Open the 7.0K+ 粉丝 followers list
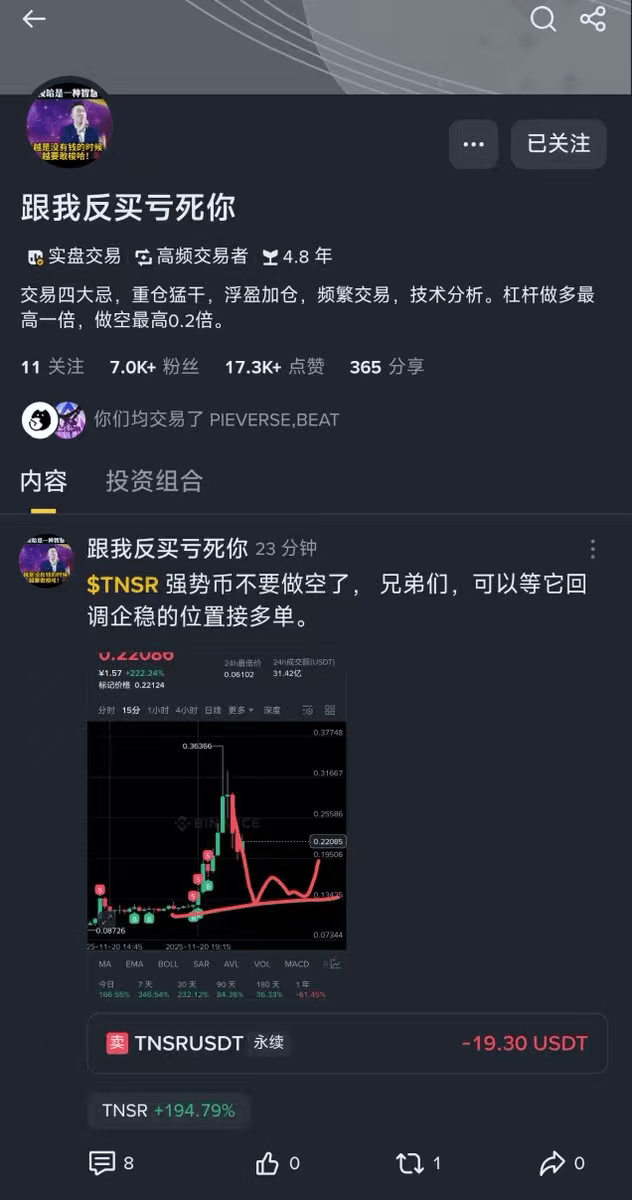The width and height of the screenshot is (632, 1200). coord(154,367)
